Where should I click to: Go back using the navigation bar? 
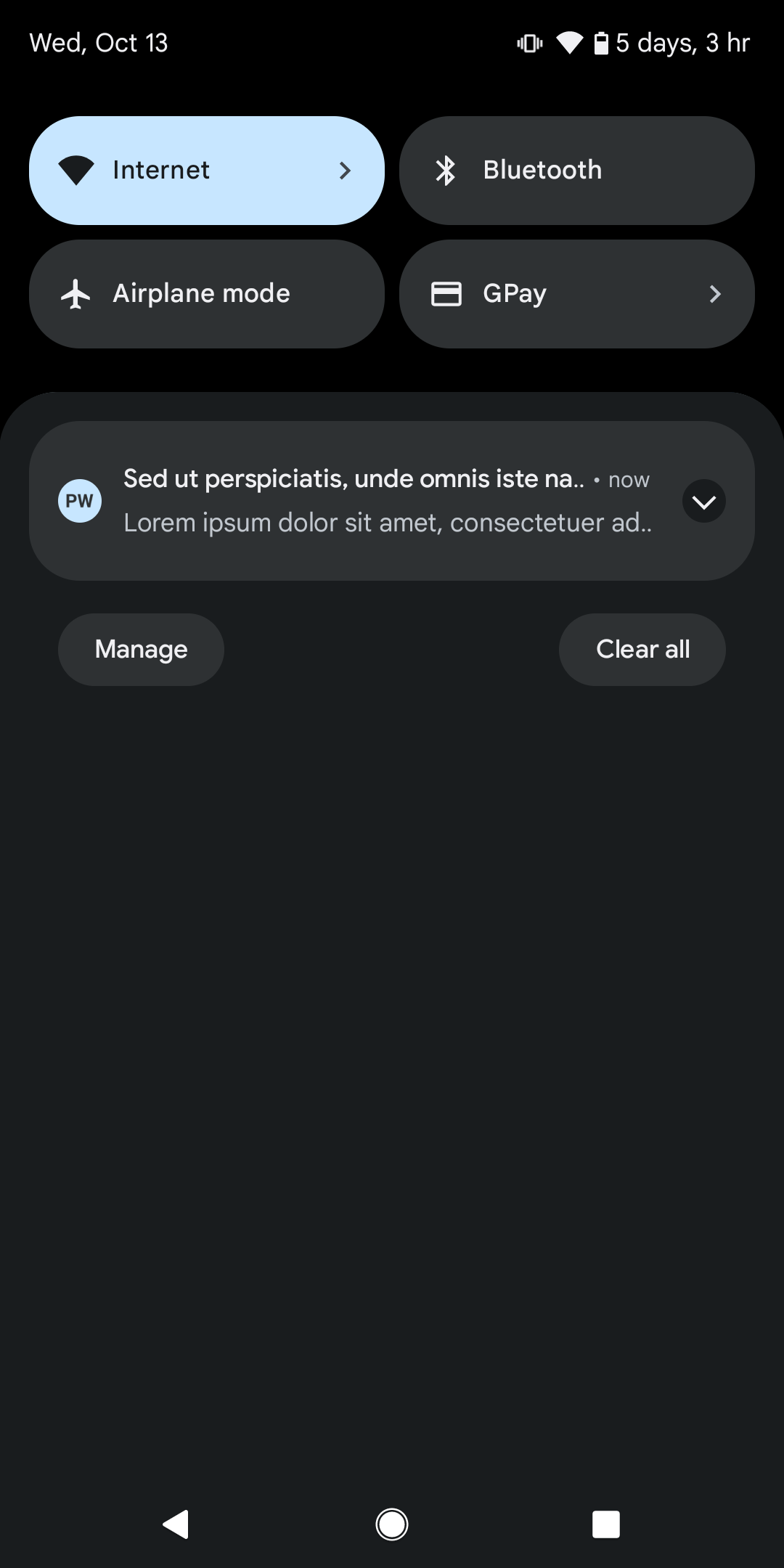(x=176, y=1524)
